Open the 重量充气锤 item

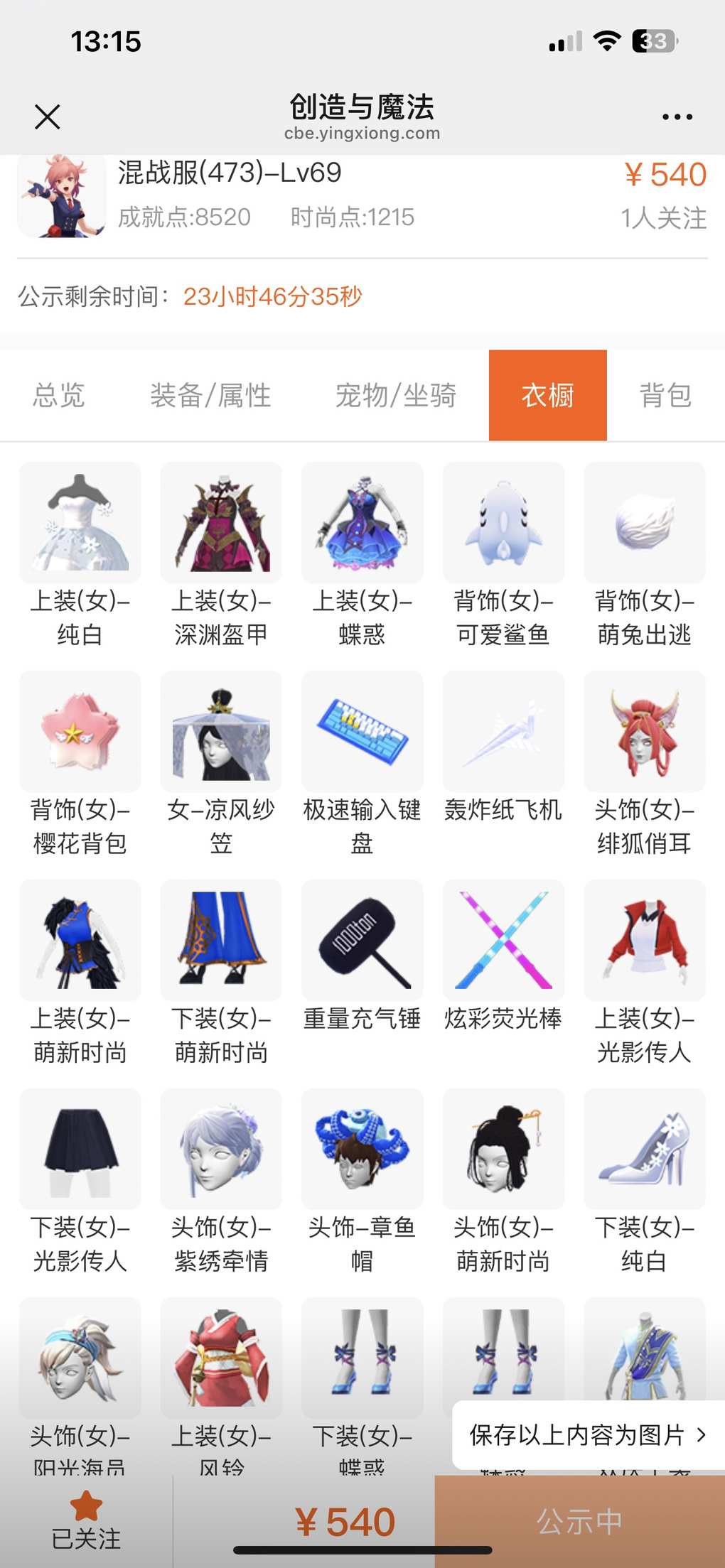pyautogui.click(x=362, y=940)
